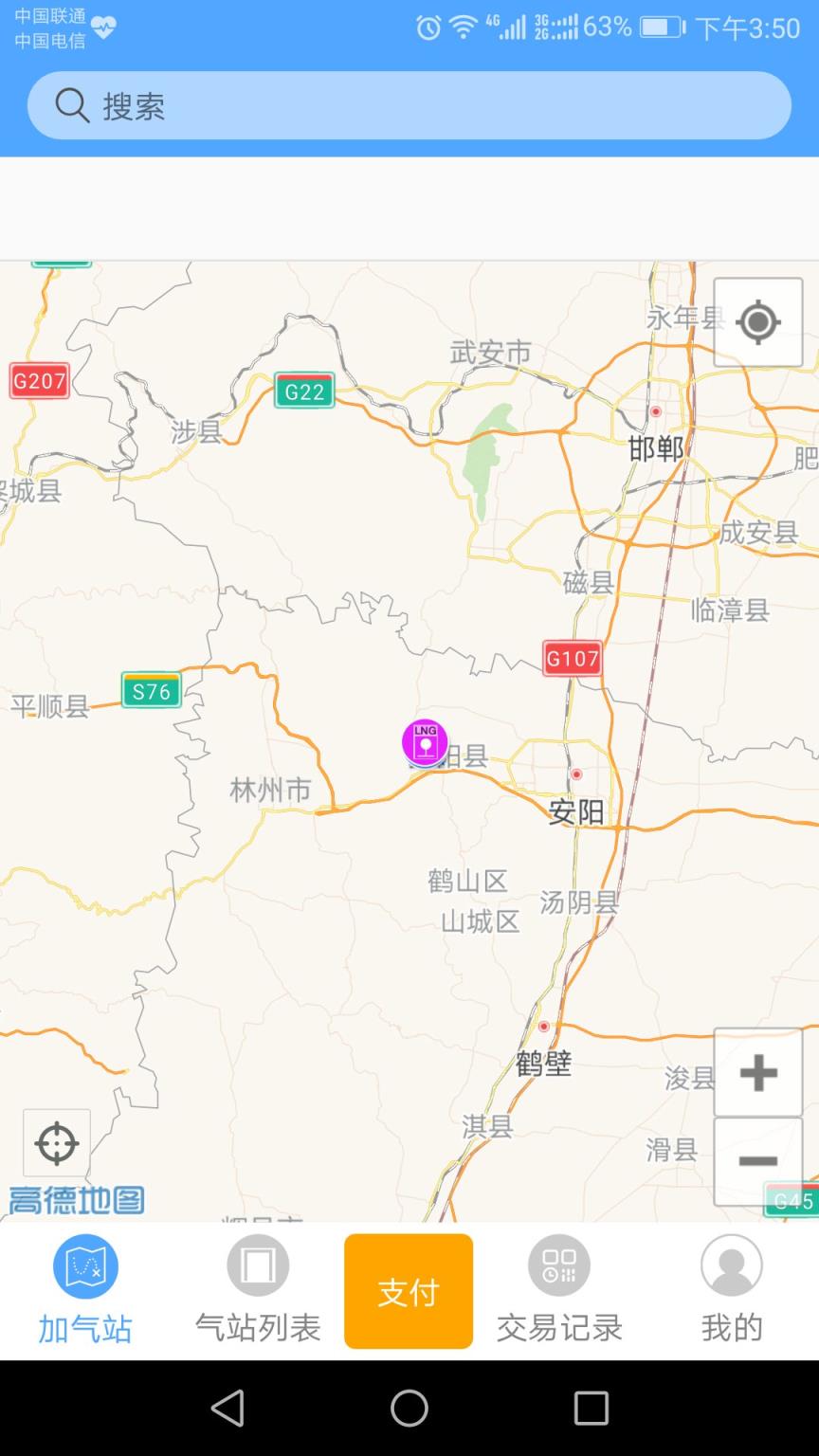The width and height of the screenshot is (819, 1456).
Task: Tap the magnifier icon in the search bar
Action: pos(72,105)
